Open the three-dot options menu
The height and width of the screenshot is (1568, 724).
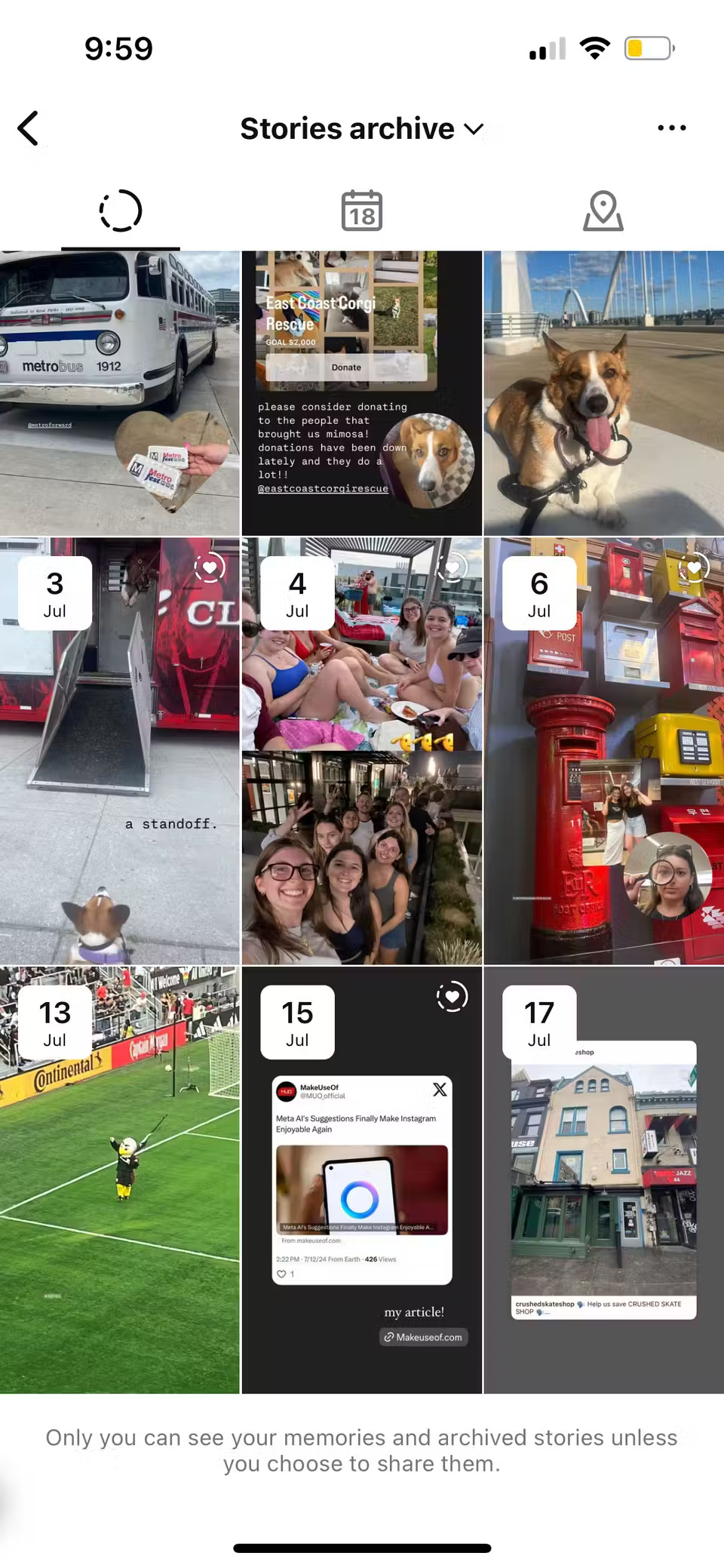pyautogui.click(x=672, y=128)
